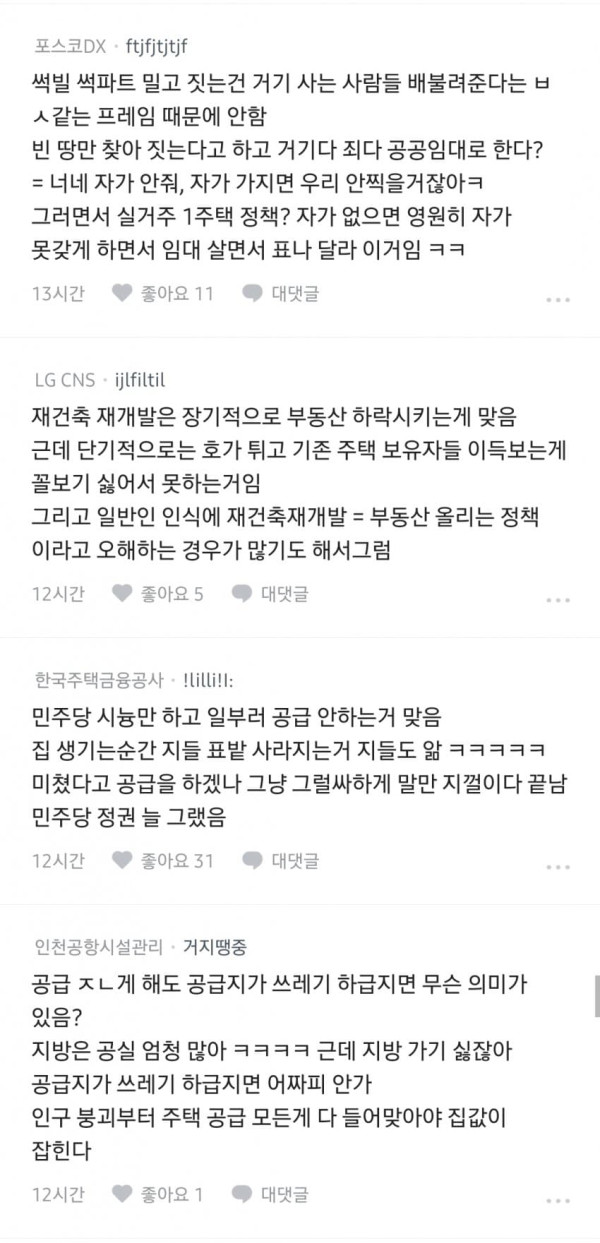Image resolution: width=600 pixels, height=1243 pixels.
Task: Like the 한국주택금융공사 comment with 31 likes
Action: [163, 860]
